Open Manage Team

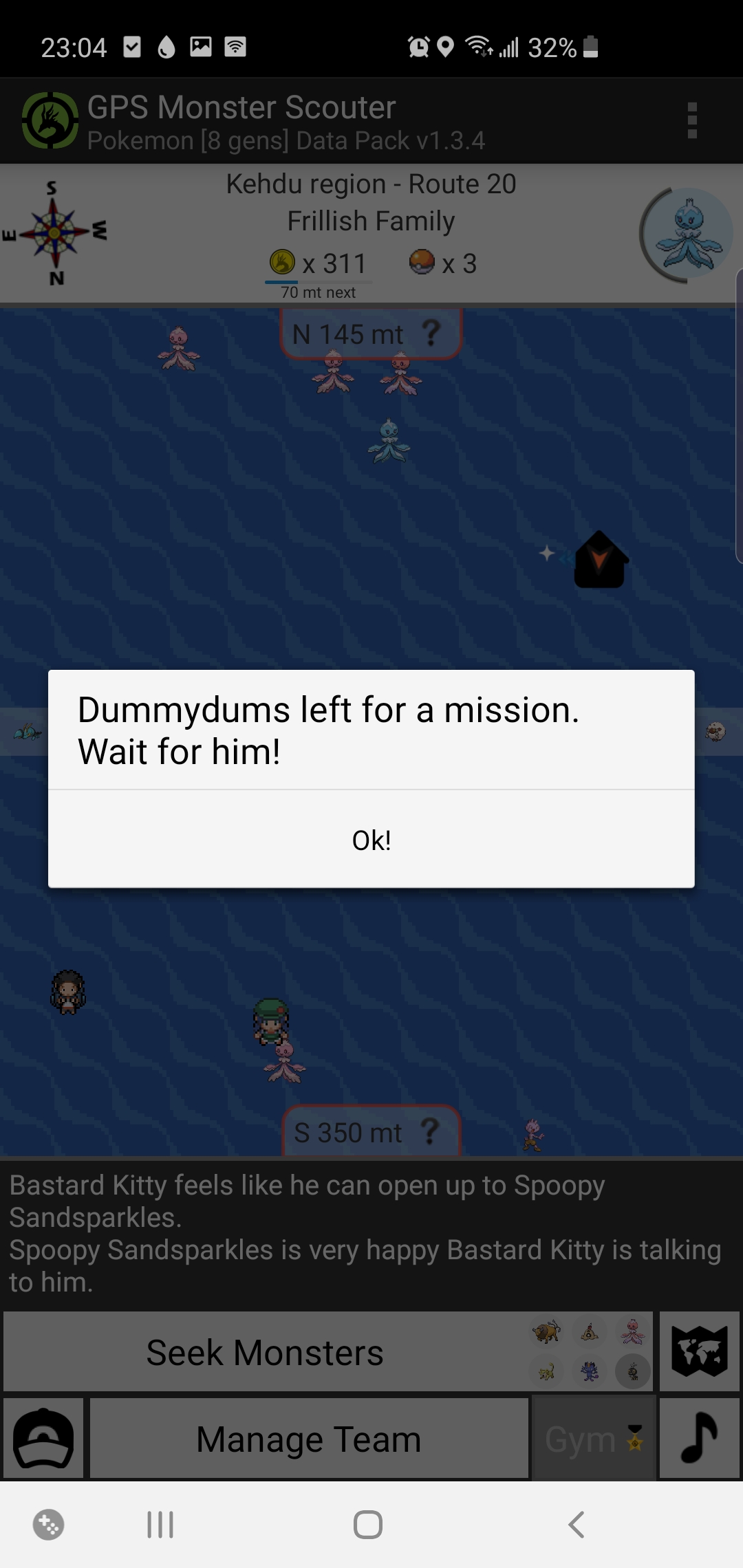309,1439
